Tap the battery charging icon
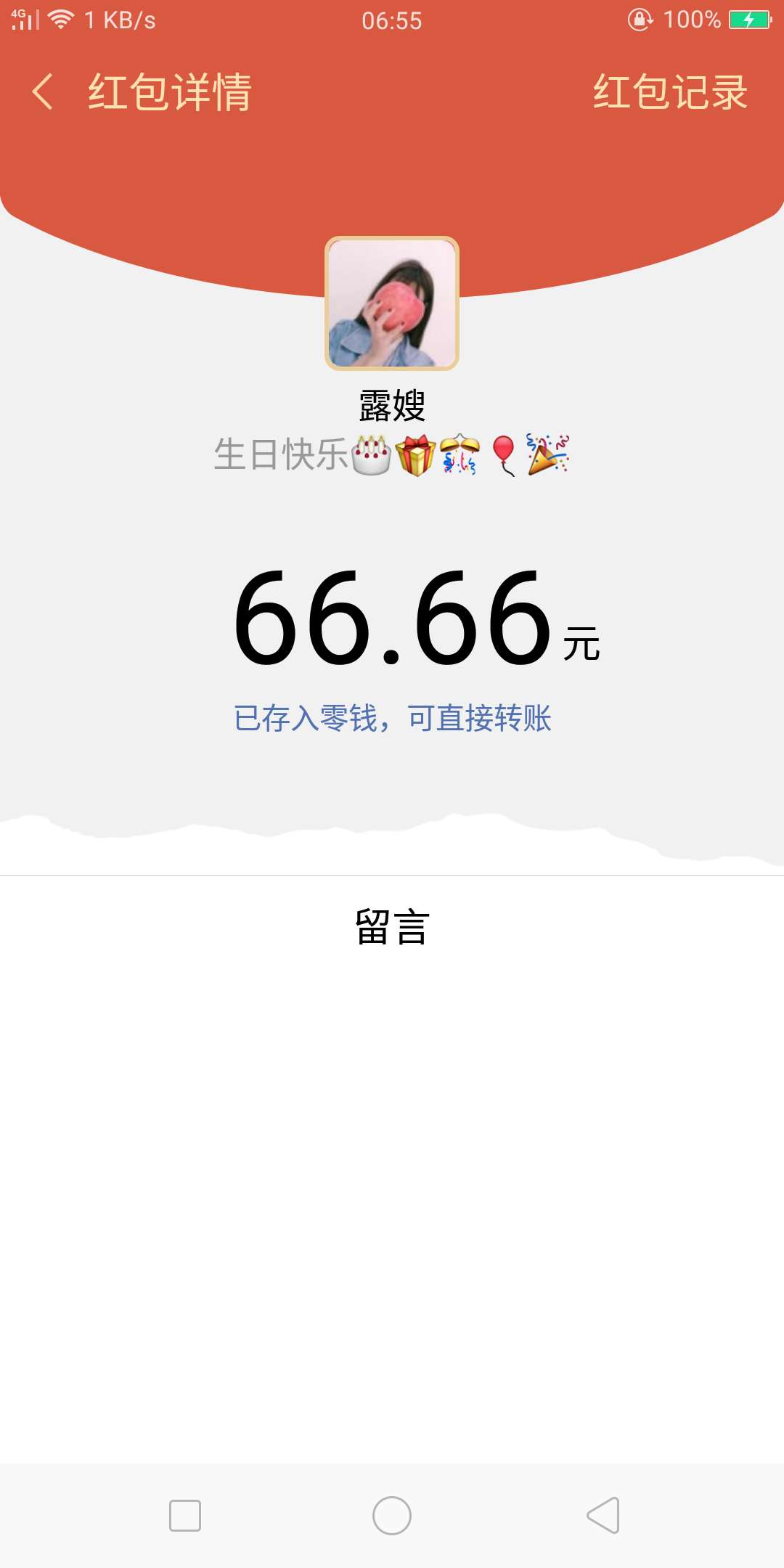The width and height of the screenshot is (784, 1568). 749,20
